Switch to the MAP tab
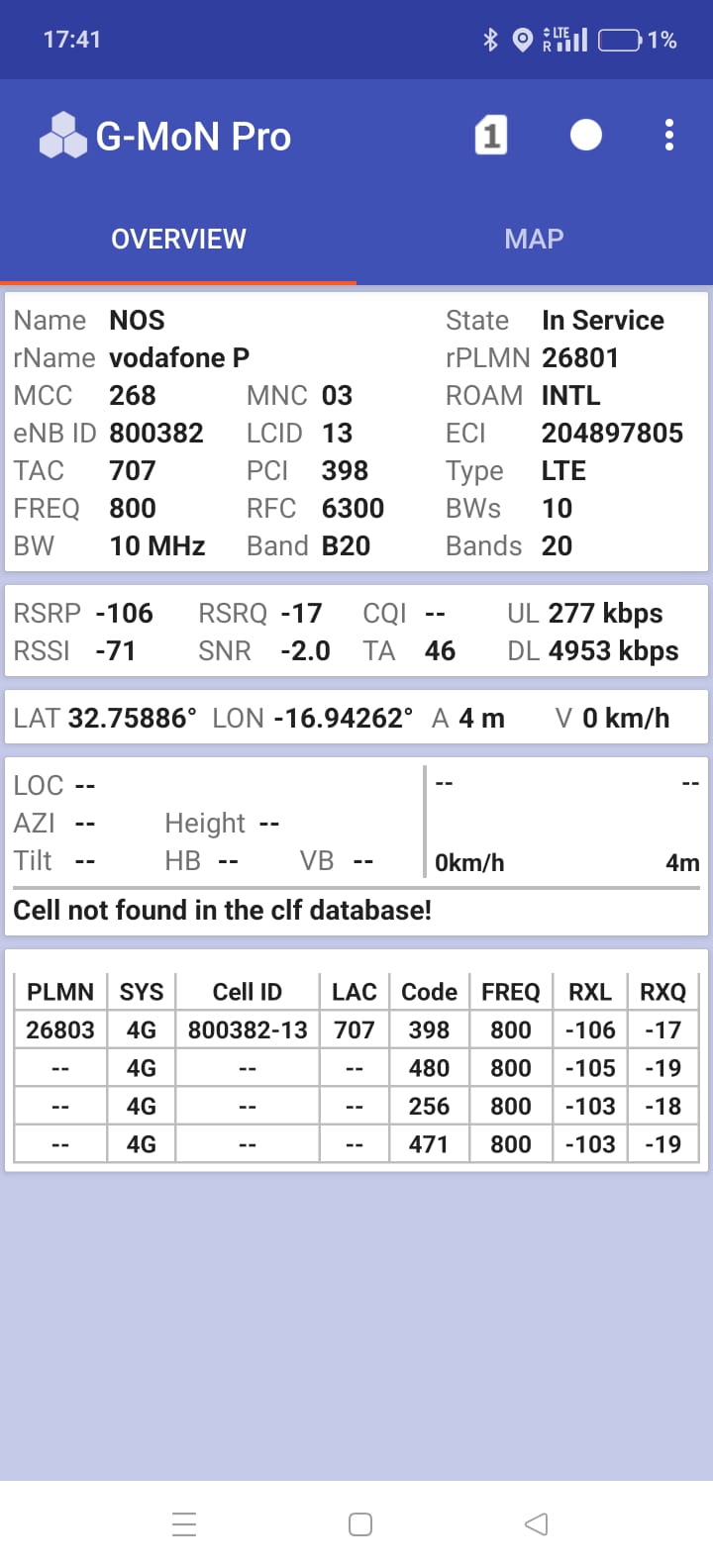Image resolution: width=713 pixels, height=1568 pixels. click(x=534, y=239)
